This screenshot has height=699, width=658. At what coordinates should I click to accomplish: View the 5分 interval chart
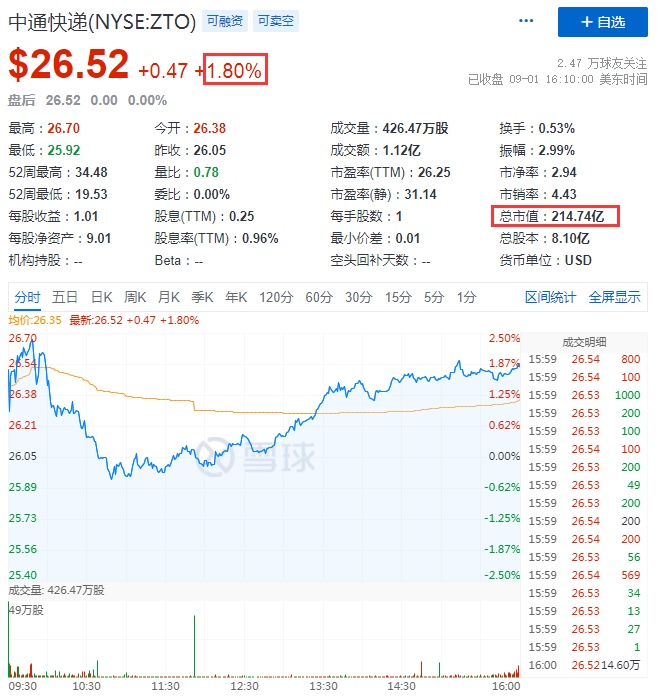click(434, 297)
